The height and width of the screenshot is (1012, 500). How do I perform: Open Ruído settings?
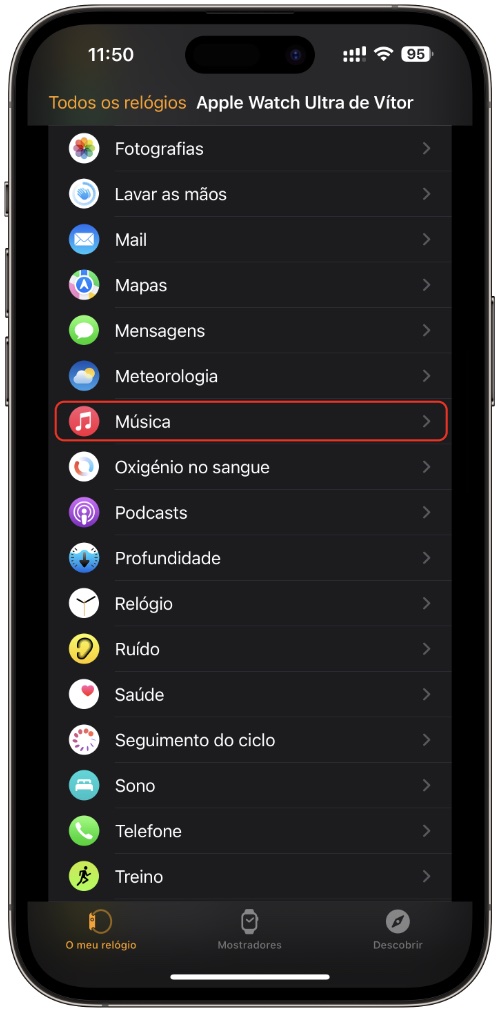tap(250, 649)
